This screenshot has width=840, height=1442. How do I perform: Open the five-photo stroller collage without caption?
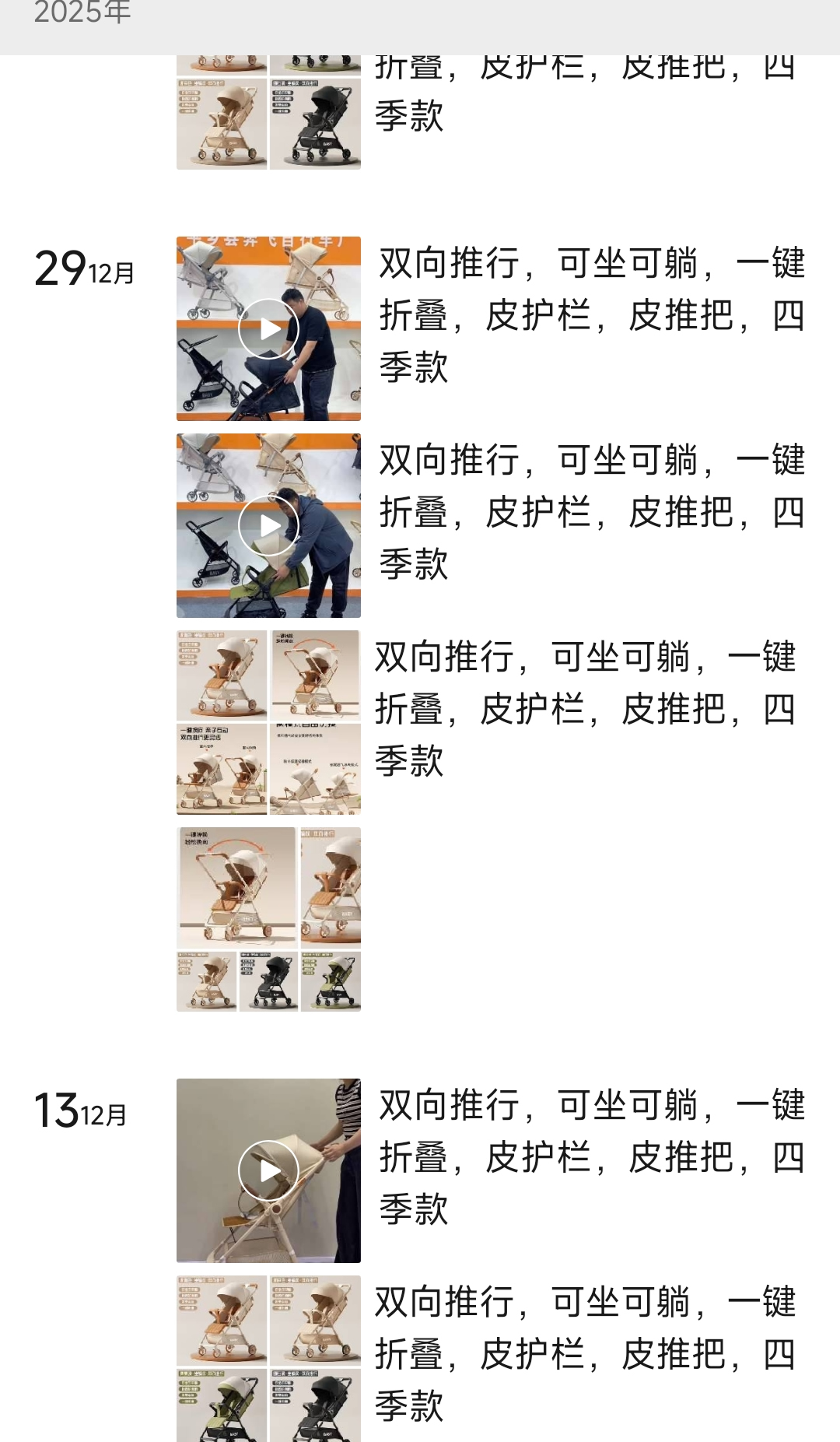(268, 919)
